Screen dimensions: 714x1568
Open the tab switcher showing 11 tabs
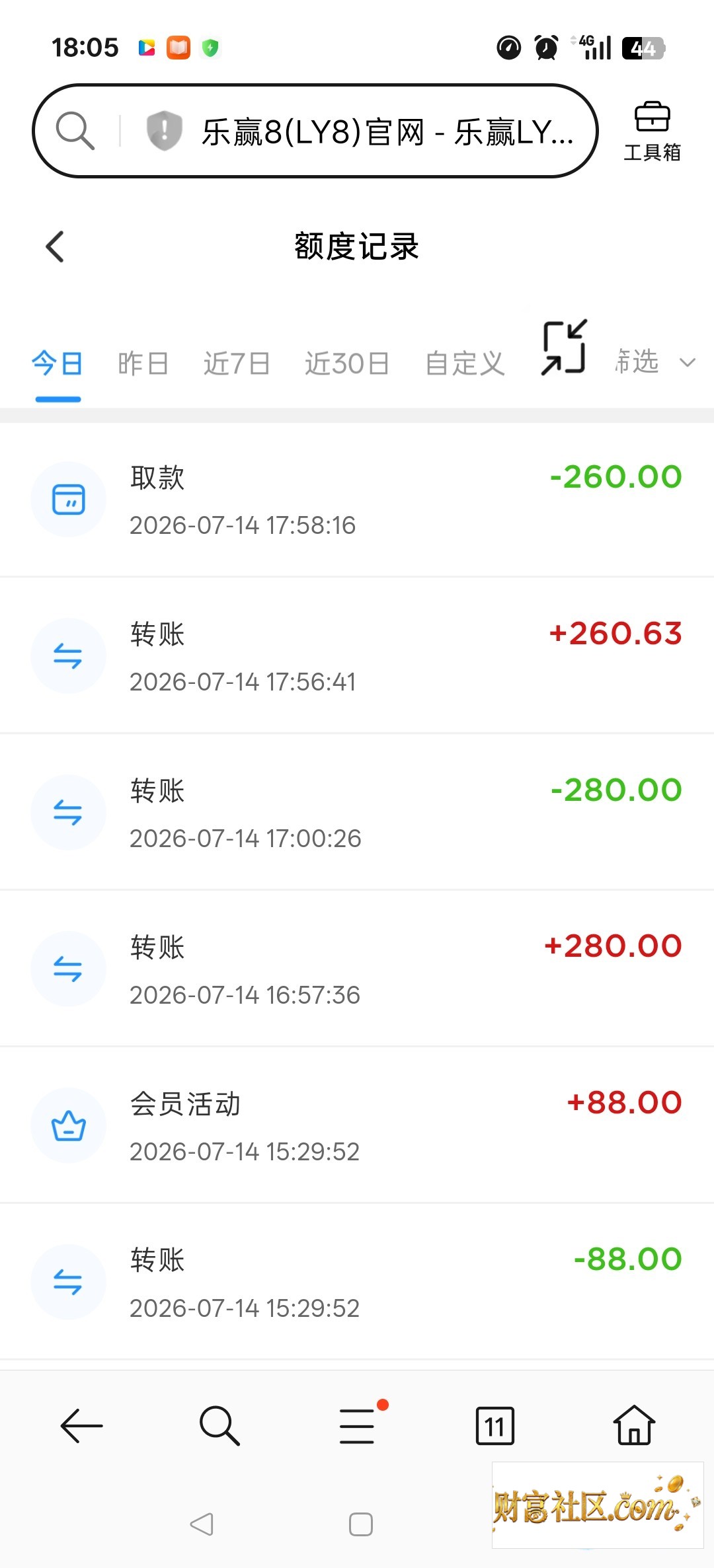495,1426
